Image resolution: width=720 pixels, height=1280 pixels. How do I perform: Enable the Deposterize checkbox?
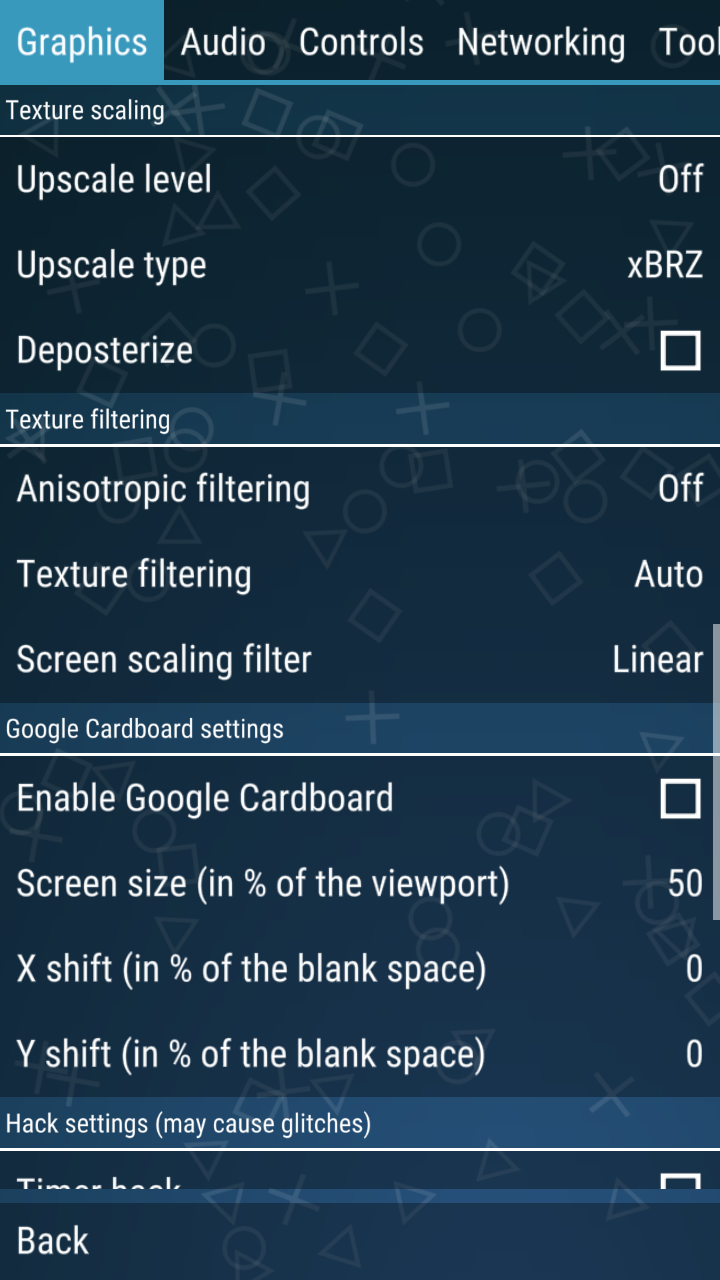(x=680, y=350)
